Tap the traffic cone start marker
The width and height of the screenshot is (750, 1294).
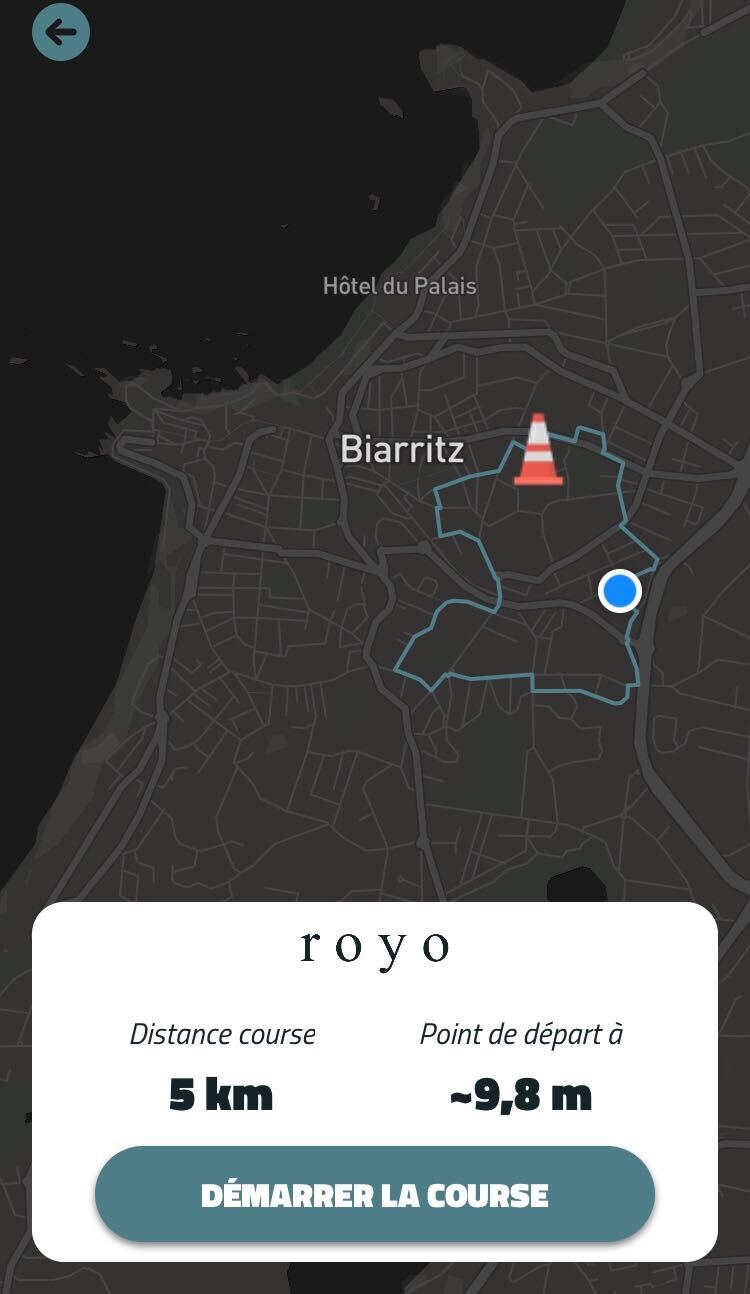(538, 451)
